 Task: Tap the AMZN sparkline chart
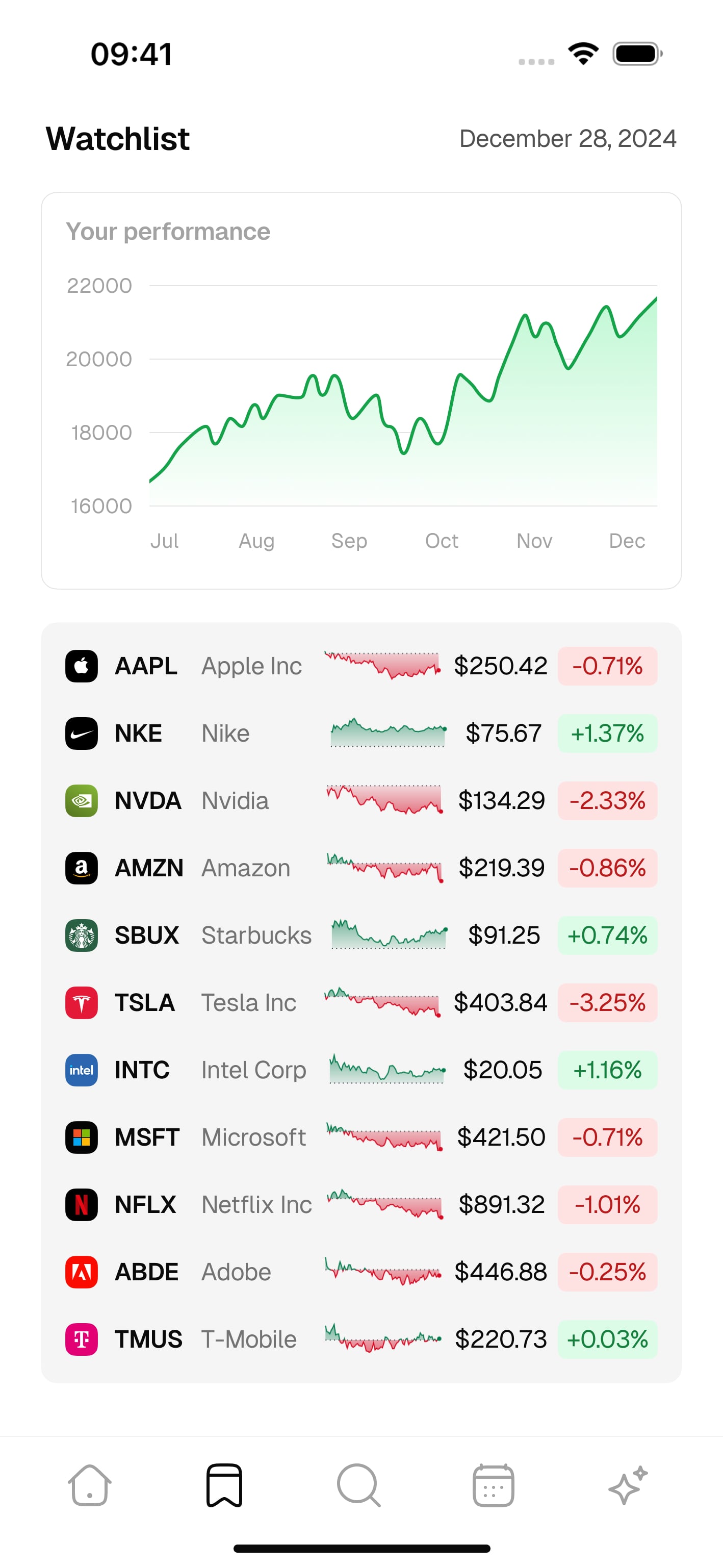coord(385,868)
